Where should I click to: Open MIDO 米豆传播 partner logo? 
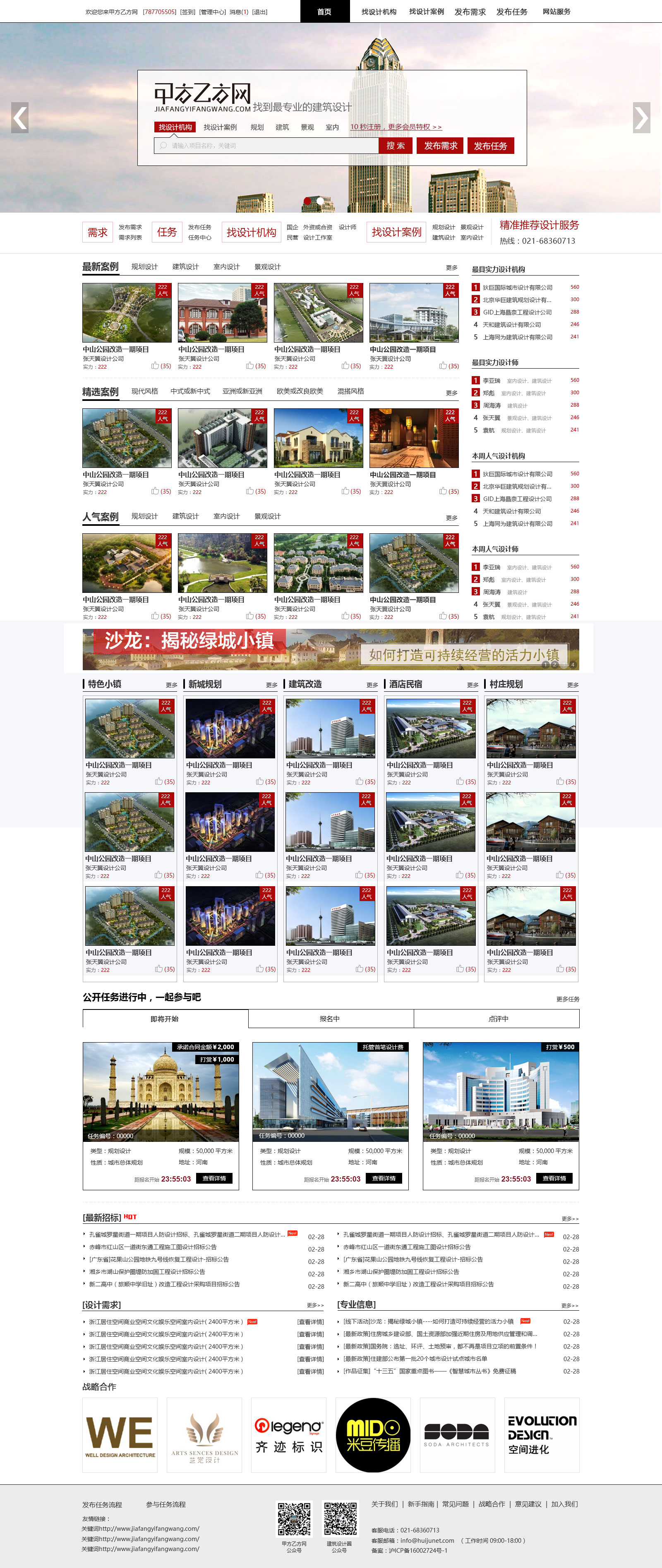click(x=373, y=1435)
